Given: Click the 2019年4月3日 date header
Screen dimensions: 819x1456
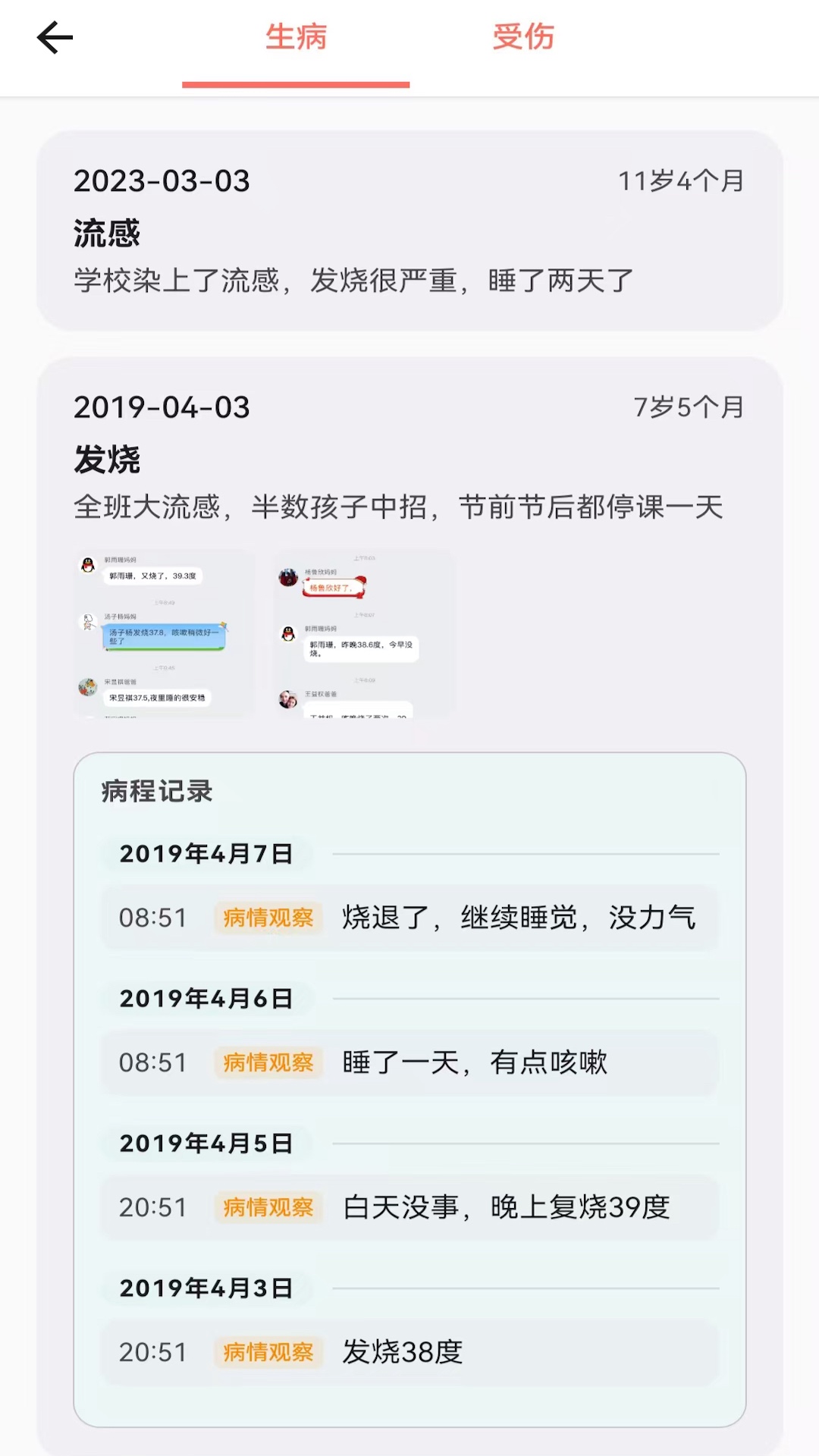Looking at the screenshot, I should click(x=206, y=1288).
